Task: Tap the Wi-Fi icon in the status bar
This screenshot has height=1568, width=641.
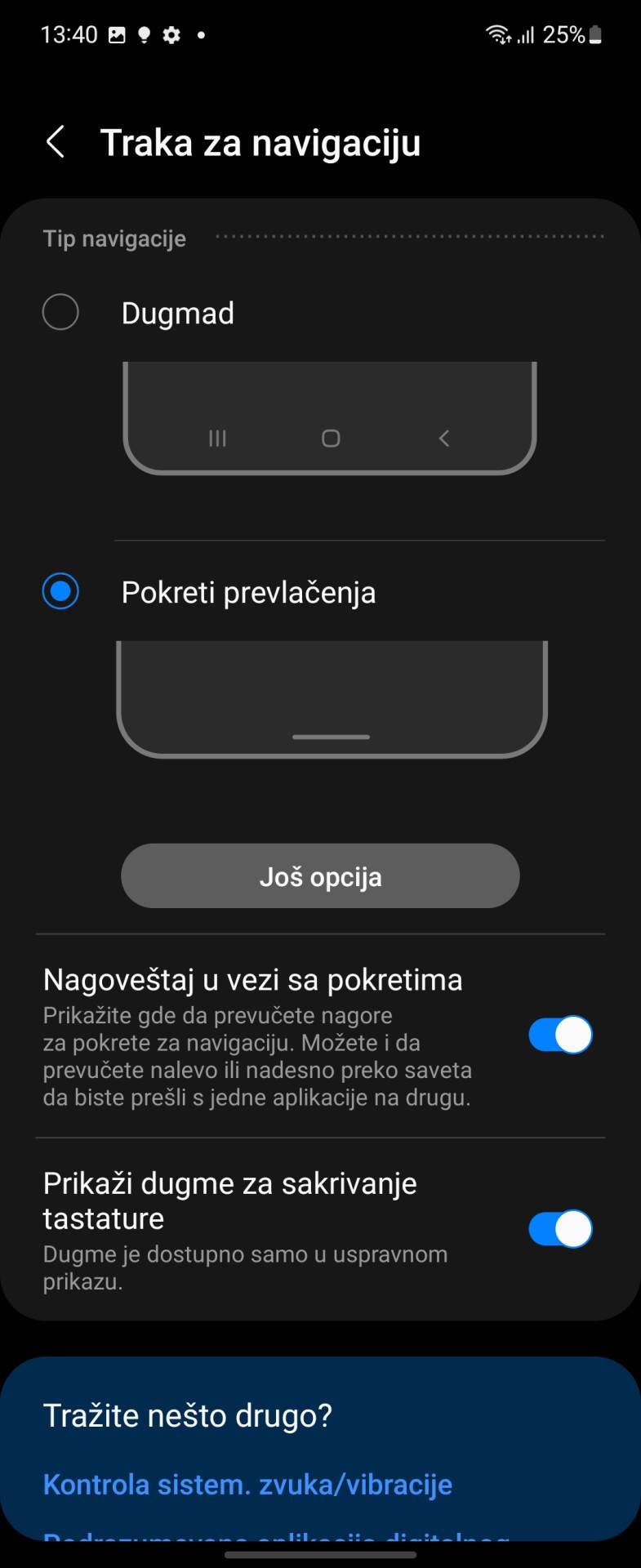Action: pos(498,34)
